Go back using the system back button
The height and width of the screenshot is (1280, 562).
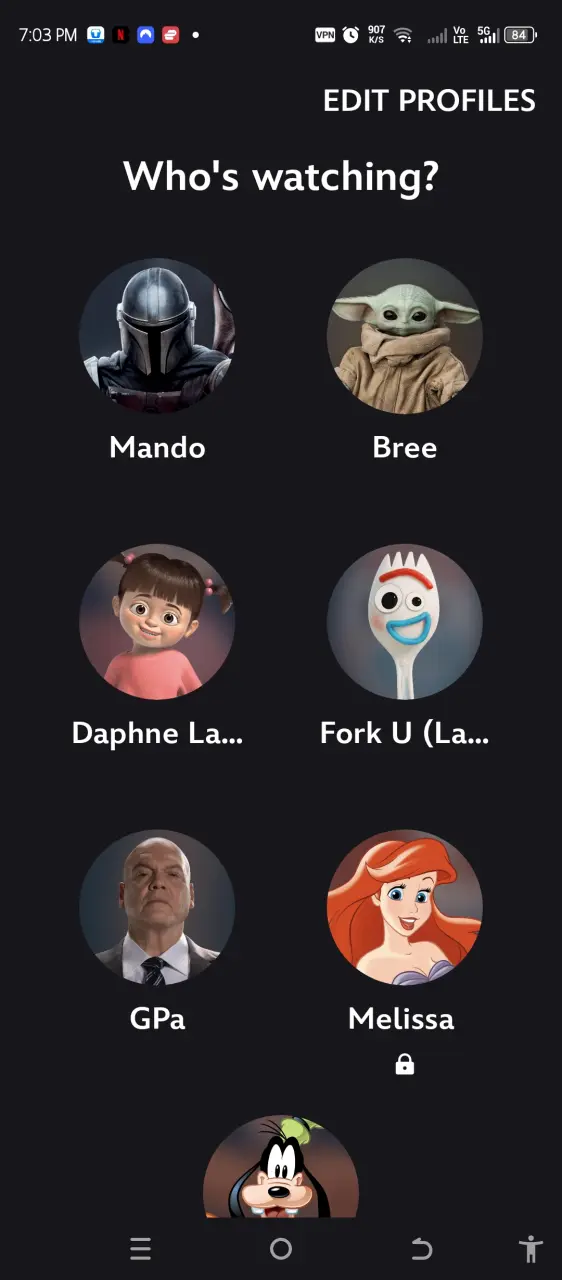click(x=421, y=1249)
